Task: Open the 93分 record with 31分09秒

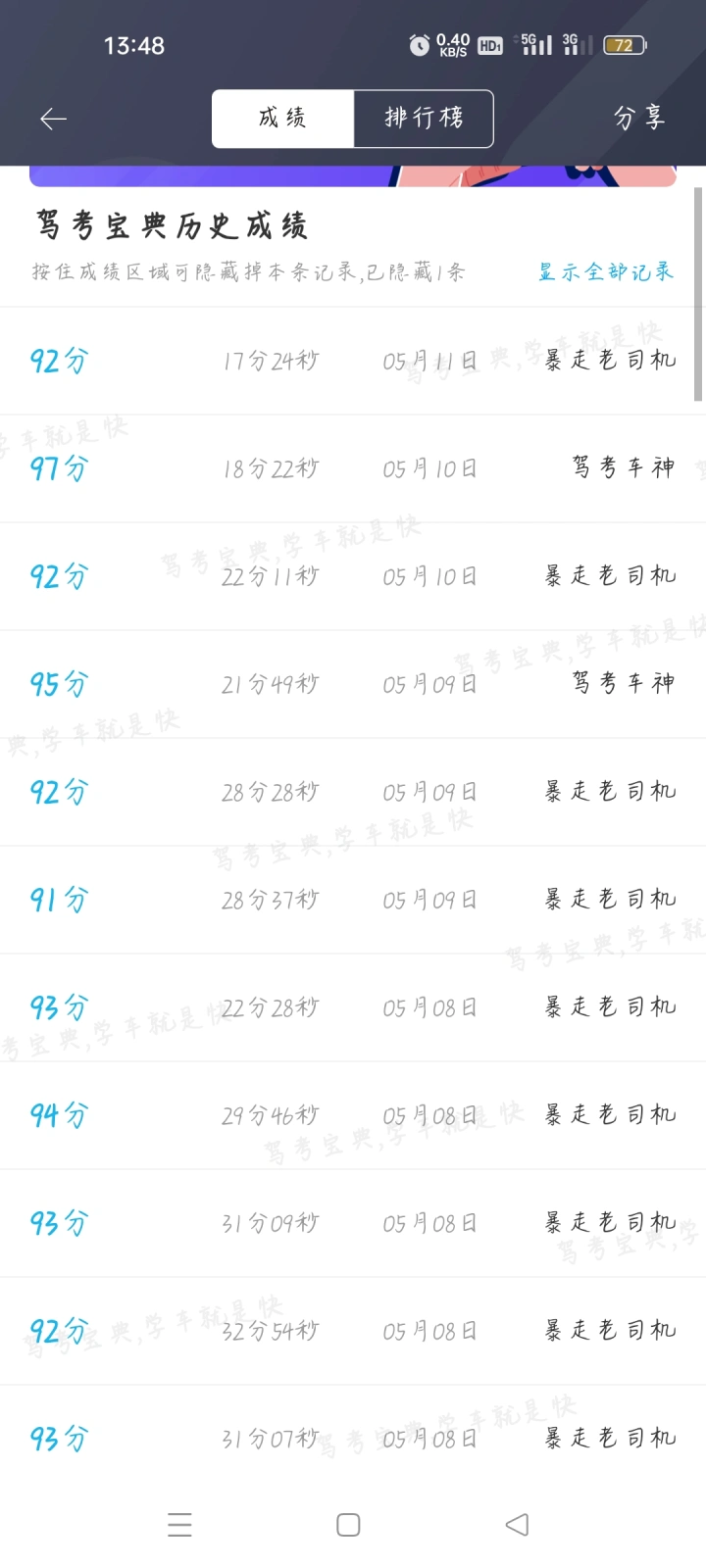Action: tap(353, 1223)
